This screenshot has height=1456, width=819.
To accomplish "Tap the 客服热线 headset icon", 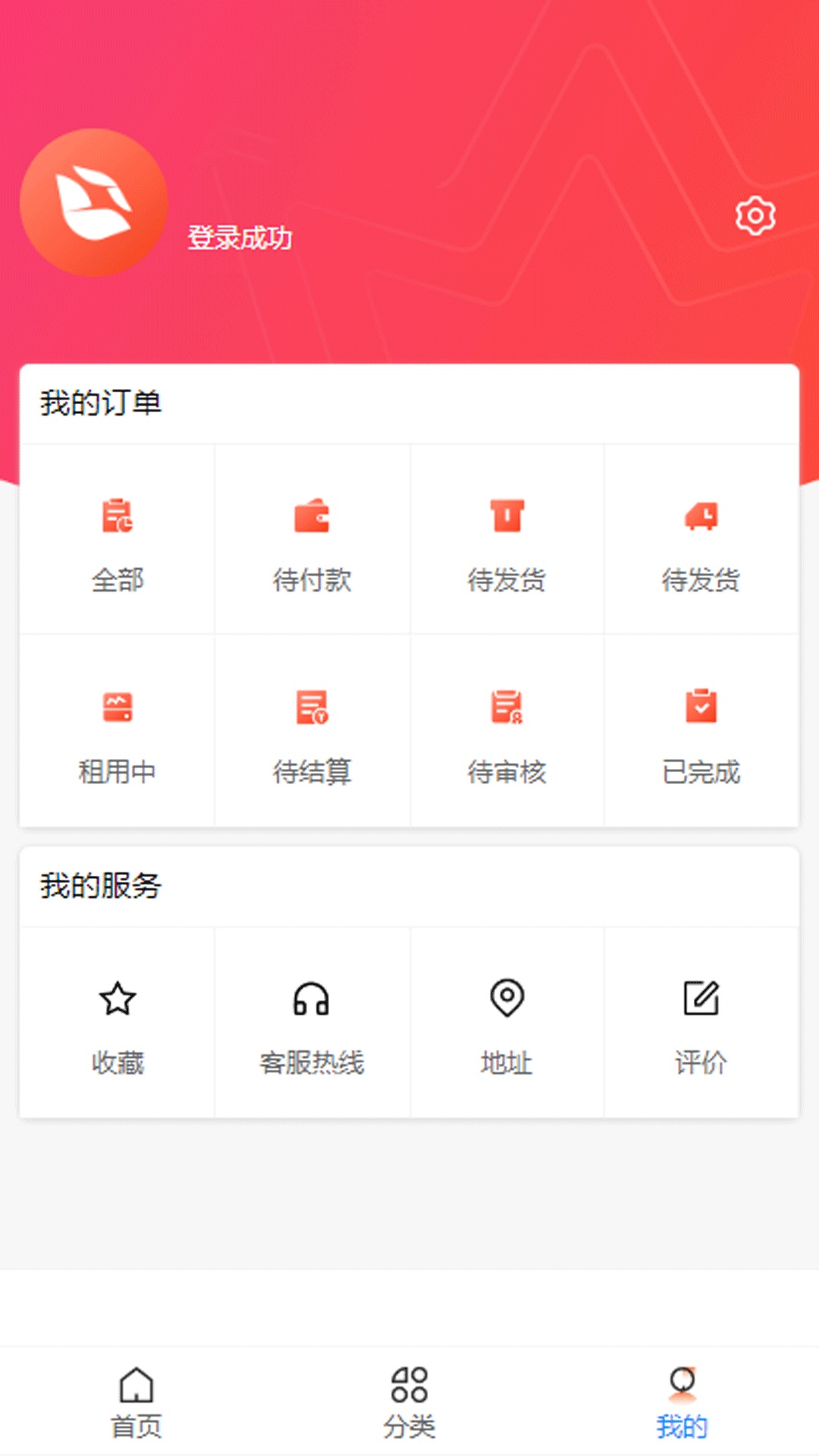I will 312,999.
